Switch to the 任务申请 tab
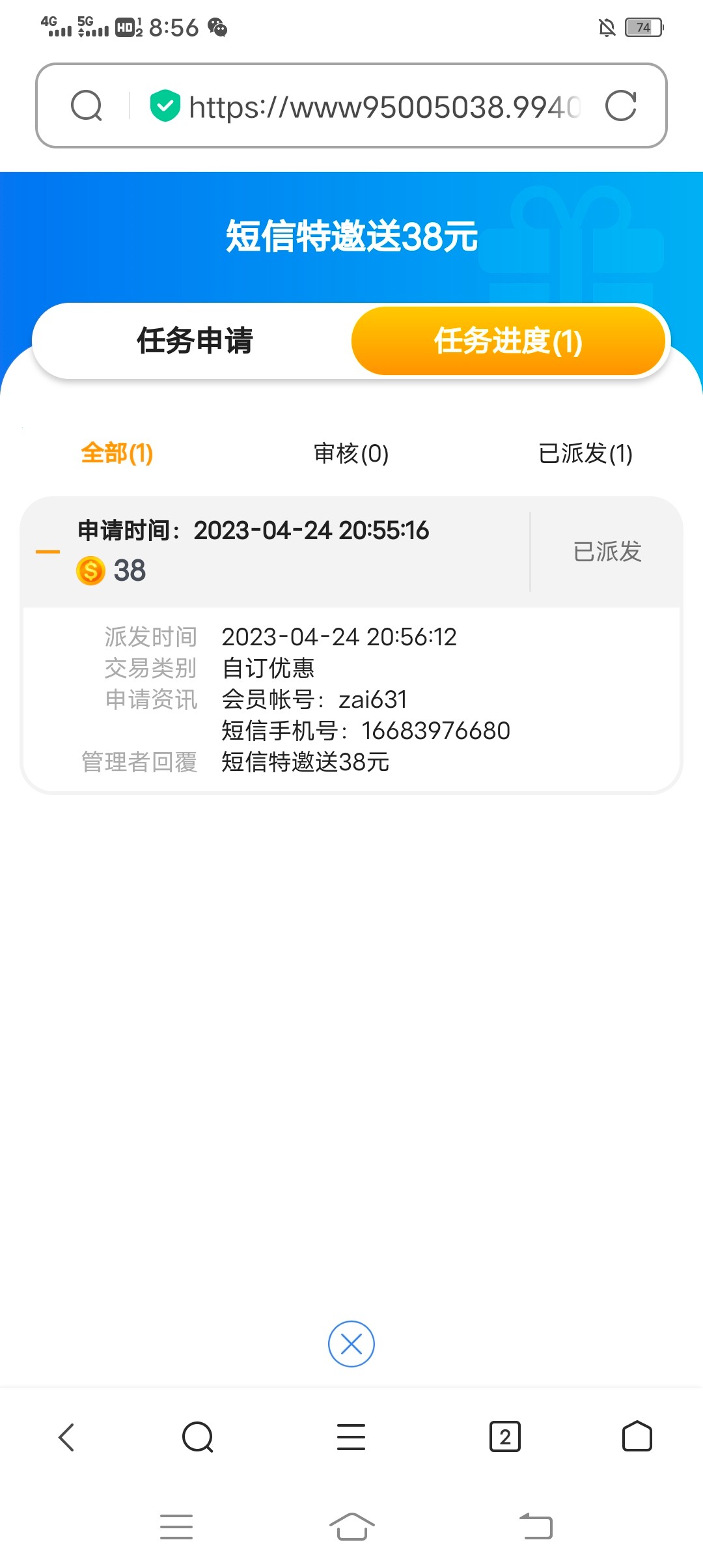Viewport: 703px width, 1568px height. (194, 341)
